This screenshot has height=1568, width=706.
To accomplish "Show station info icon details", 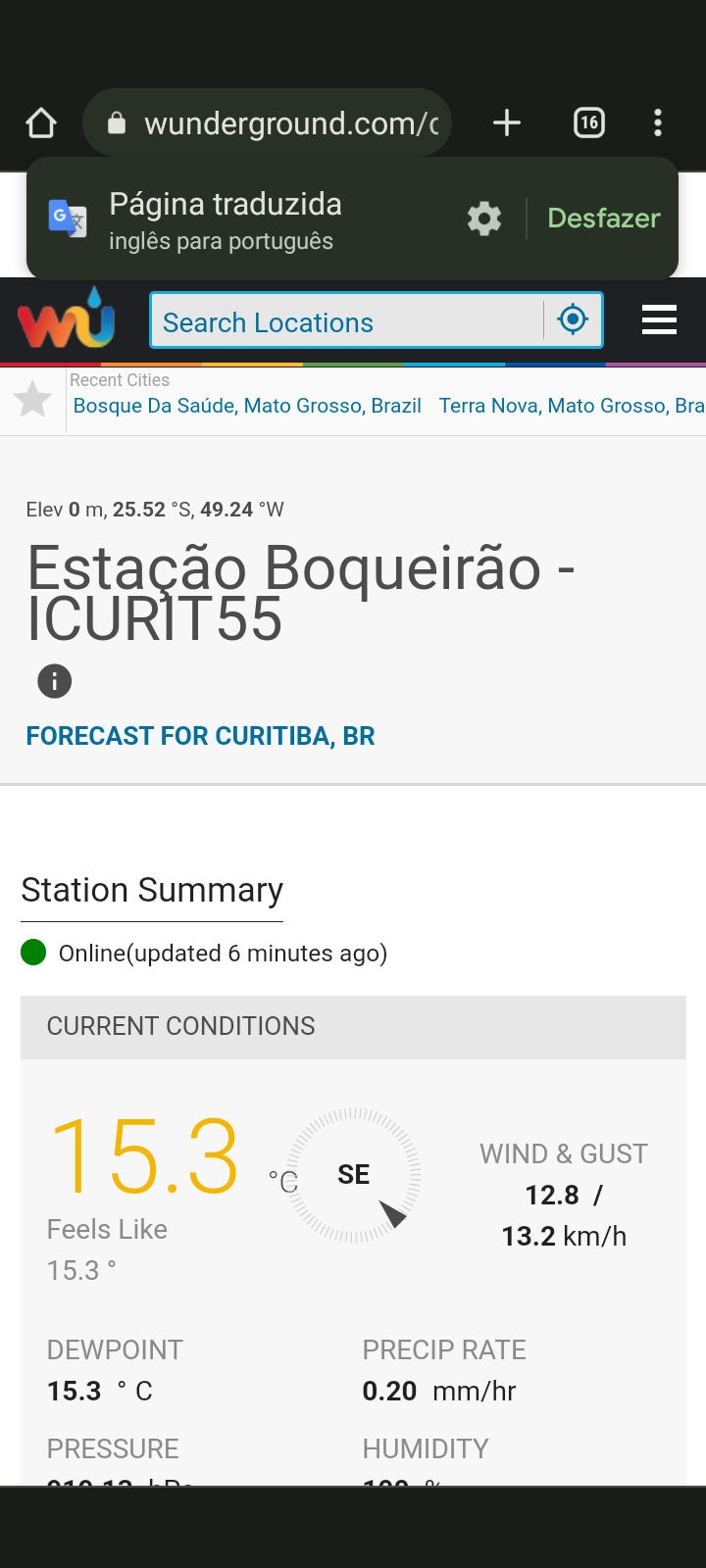I will (x=55, y=681).
